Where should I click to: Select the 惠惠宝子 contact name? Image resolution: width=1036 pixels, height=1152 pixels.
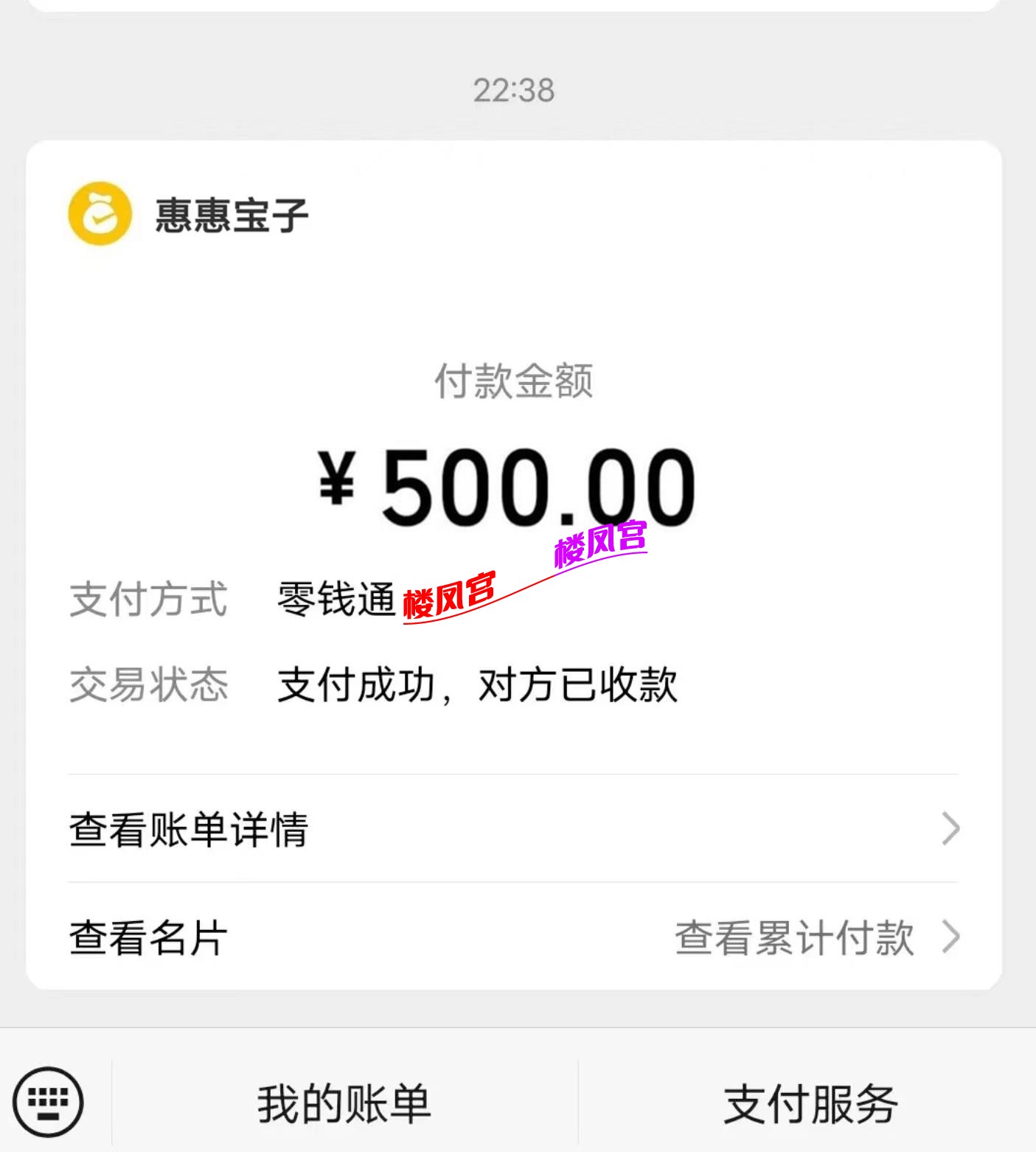(x=231, y=215)
